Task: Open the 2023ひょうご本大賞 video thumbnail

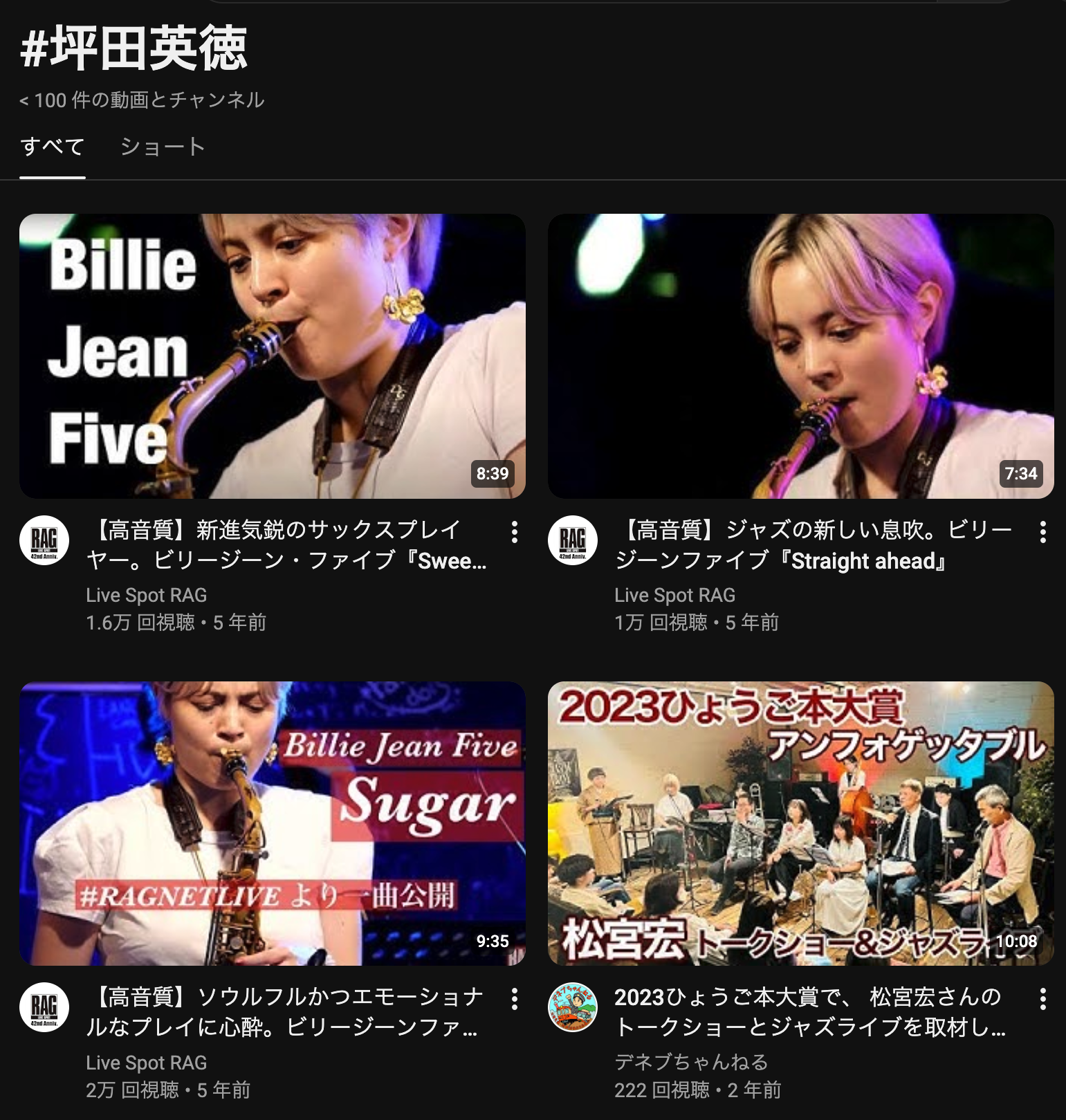Action: 800,823
